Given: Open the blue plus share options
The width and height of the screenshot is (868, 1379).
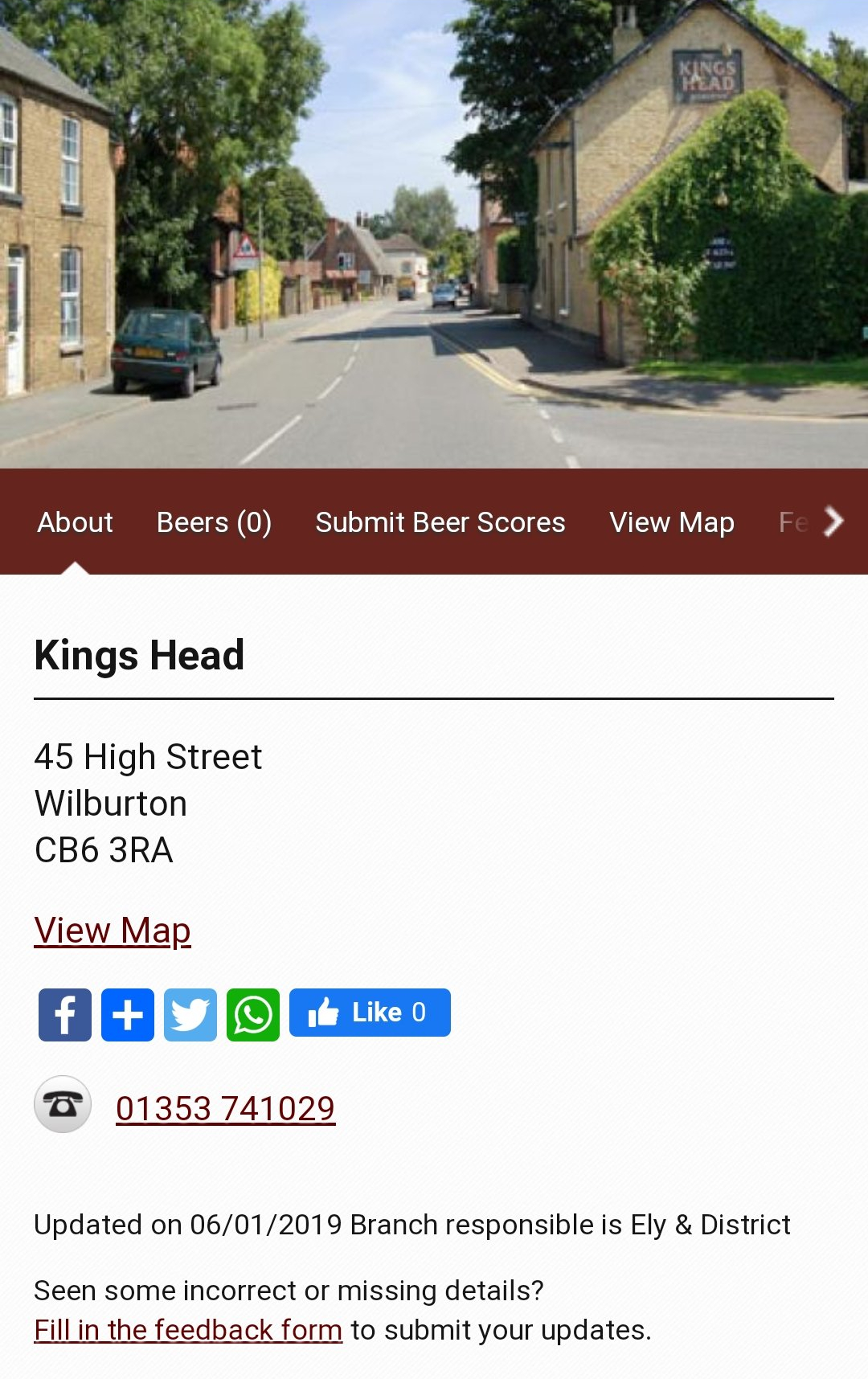Looking at the screenshot, I should click(x=128, y=1015).
